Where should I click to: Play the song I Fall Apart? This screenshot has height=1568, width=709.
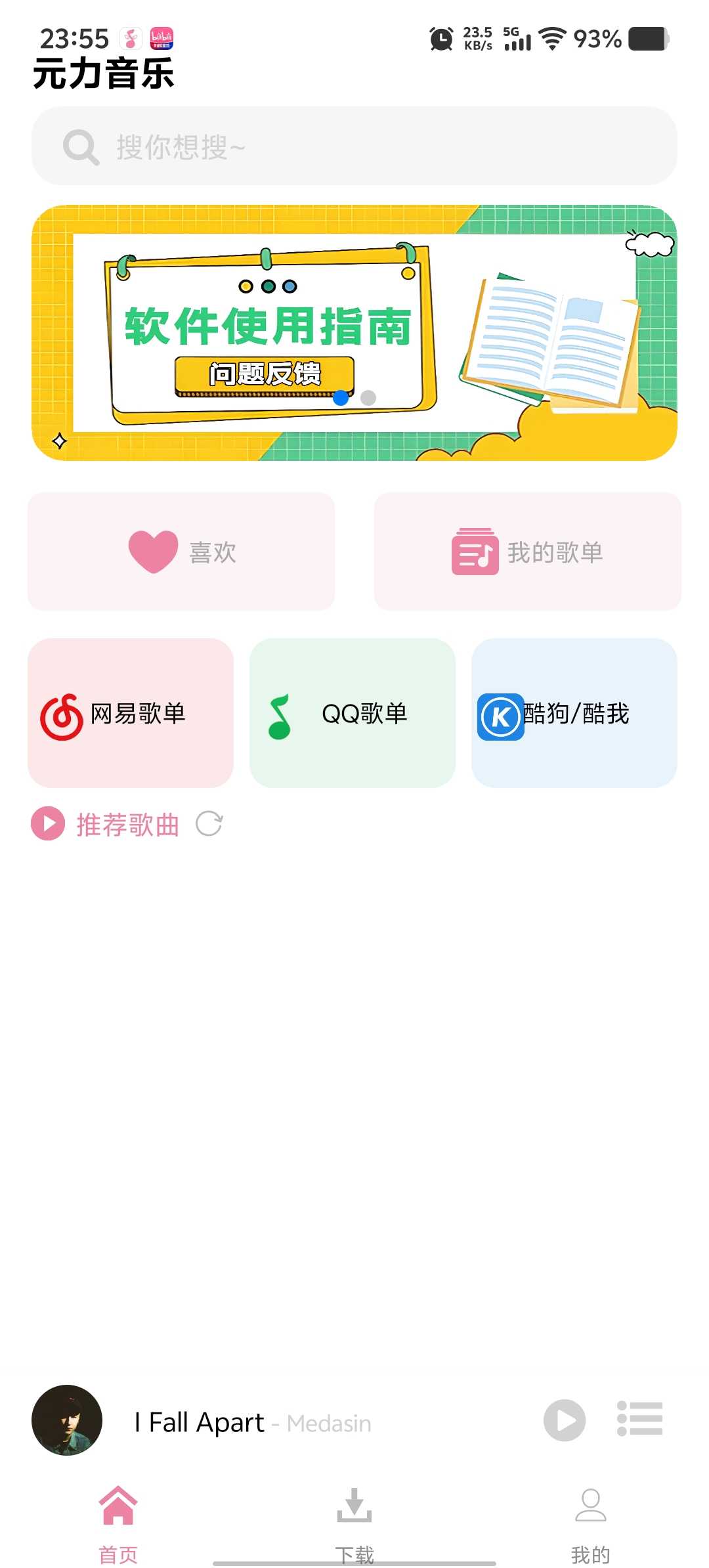(x=564, y=1420)
